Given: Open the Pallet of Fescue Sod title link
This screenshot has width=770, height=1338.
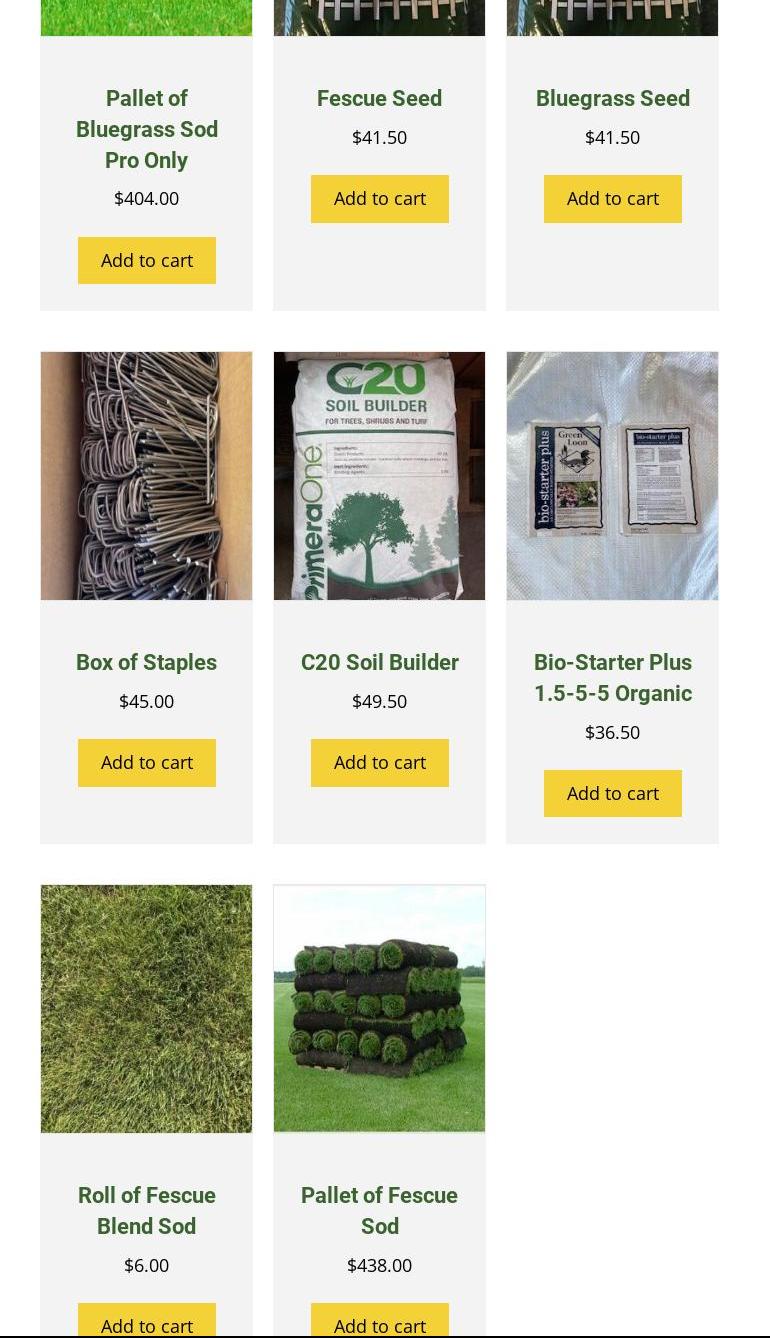Looking at the screenshot, I should (379, 1210).
